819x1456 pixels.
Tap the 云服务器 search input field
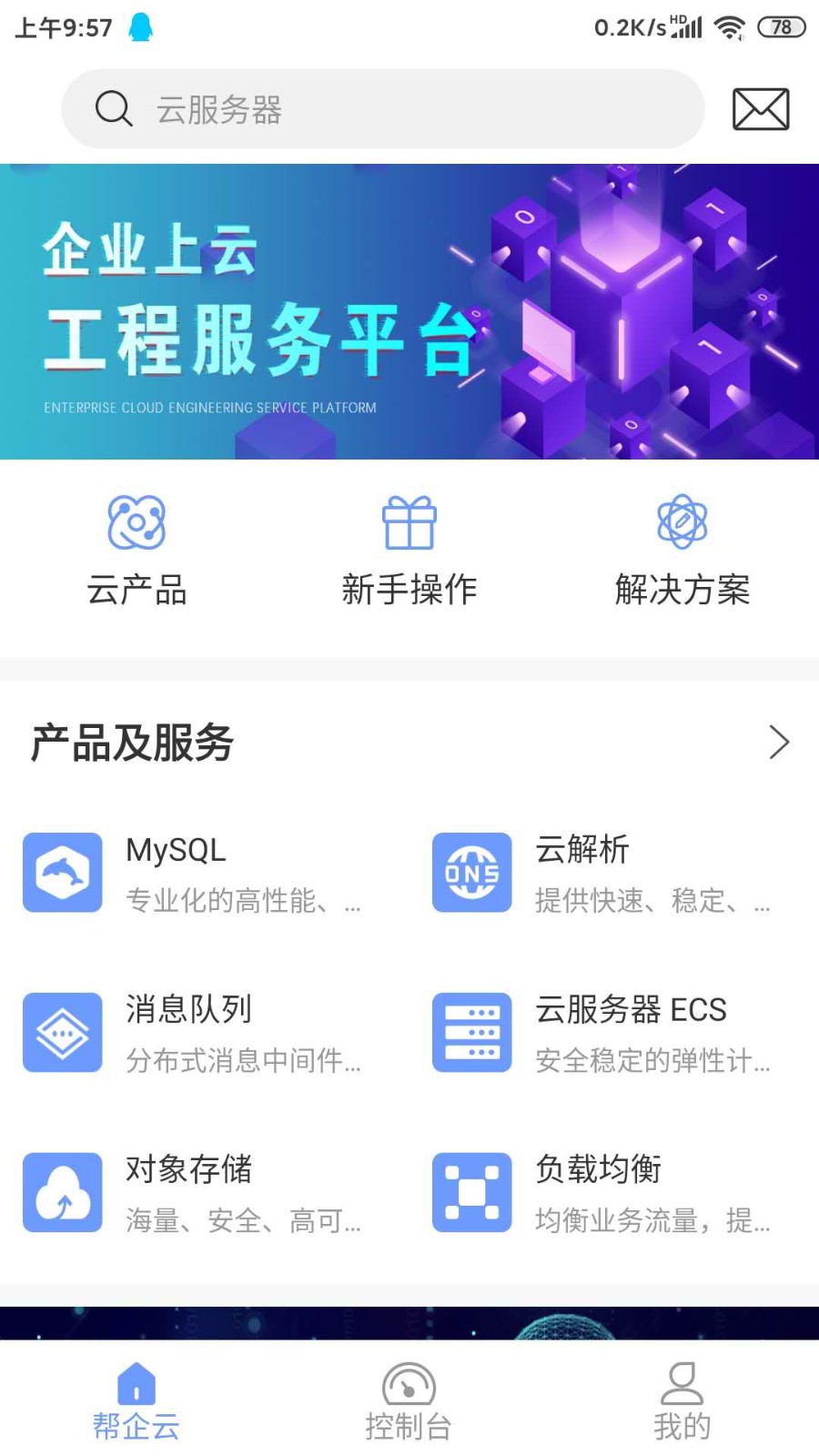tap(382, 108)
